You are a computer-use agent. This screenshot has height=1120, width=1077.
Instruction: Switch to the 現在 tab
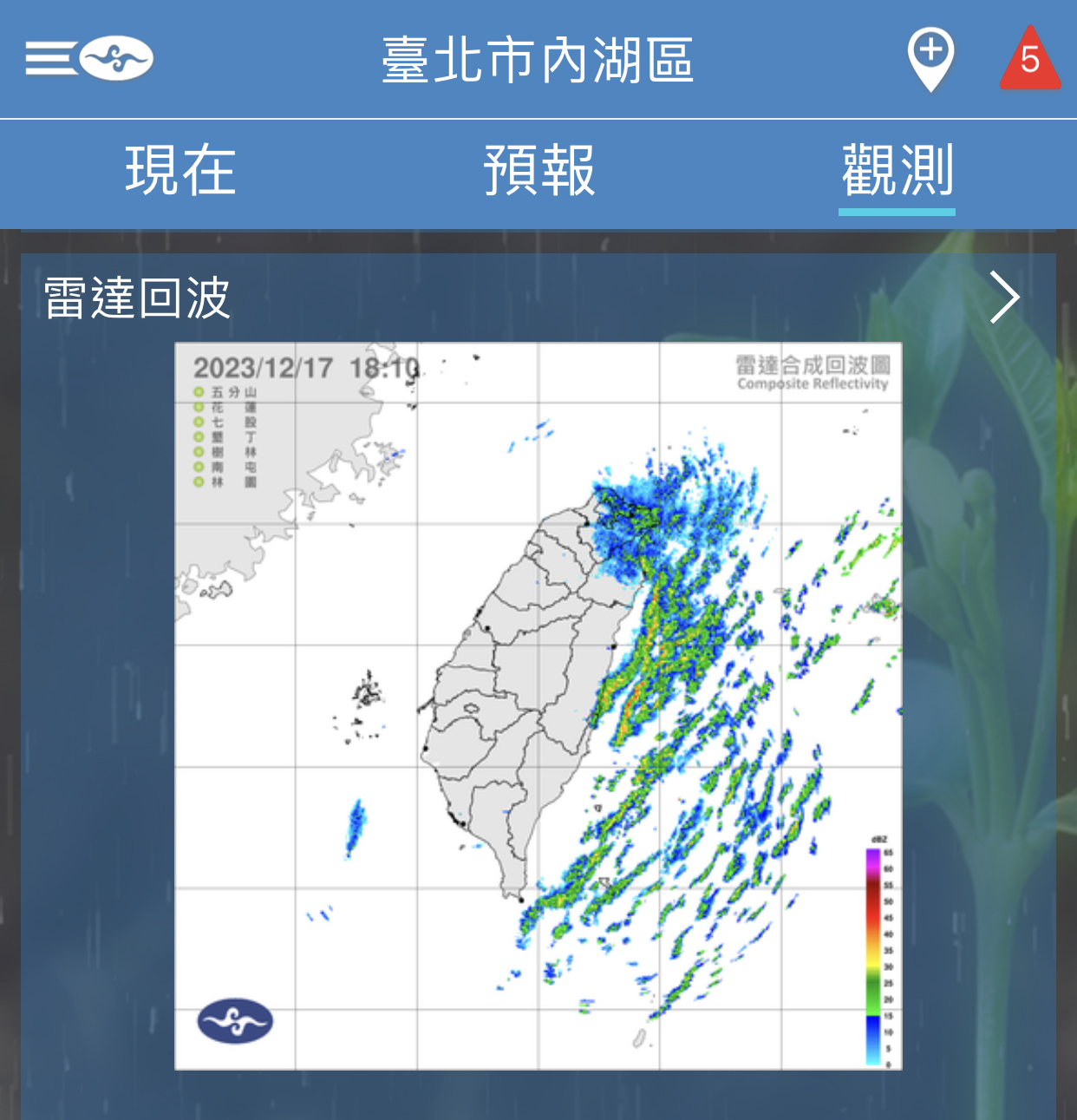click(179, 170)
